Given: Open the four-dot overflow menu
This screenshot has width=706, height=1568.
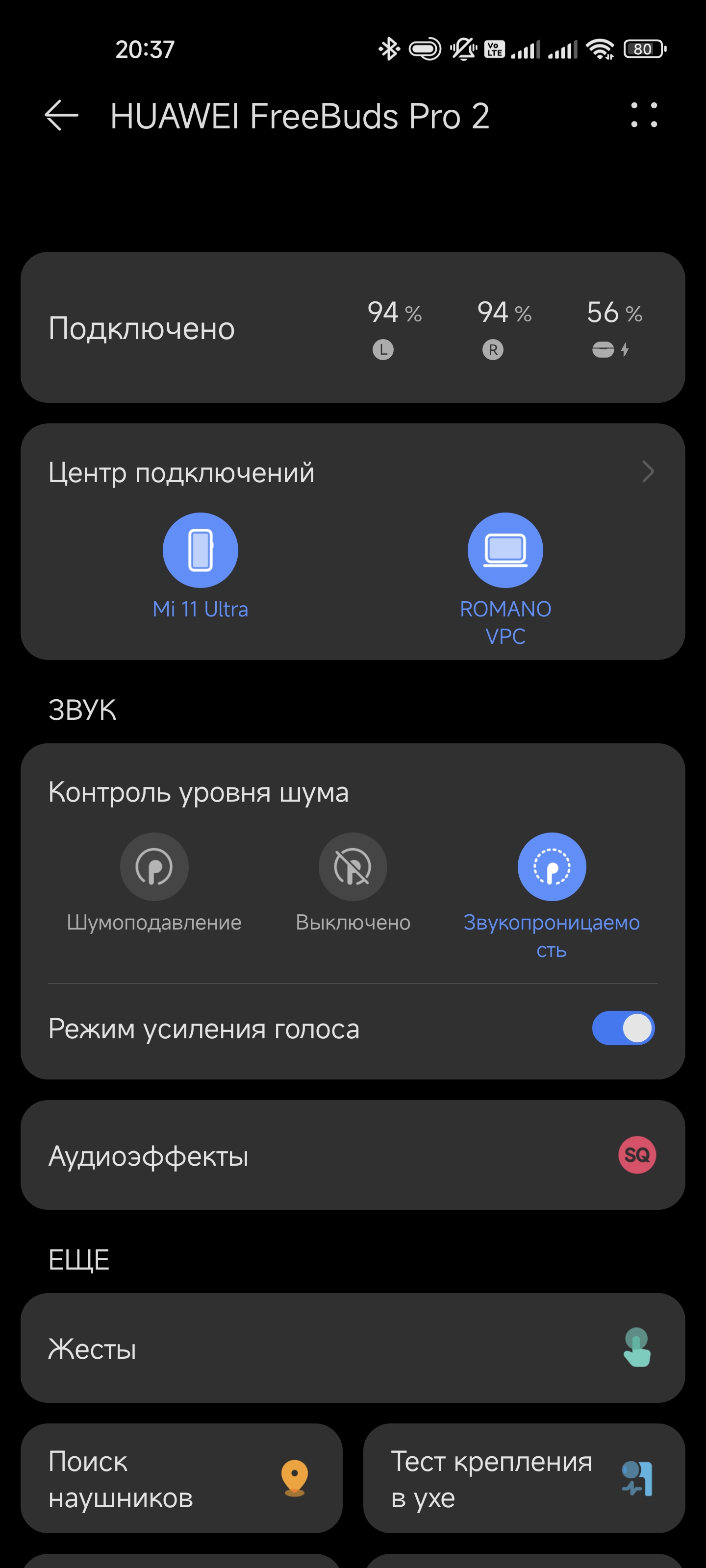Looking at the screenshot, I should tap(644, 115).
